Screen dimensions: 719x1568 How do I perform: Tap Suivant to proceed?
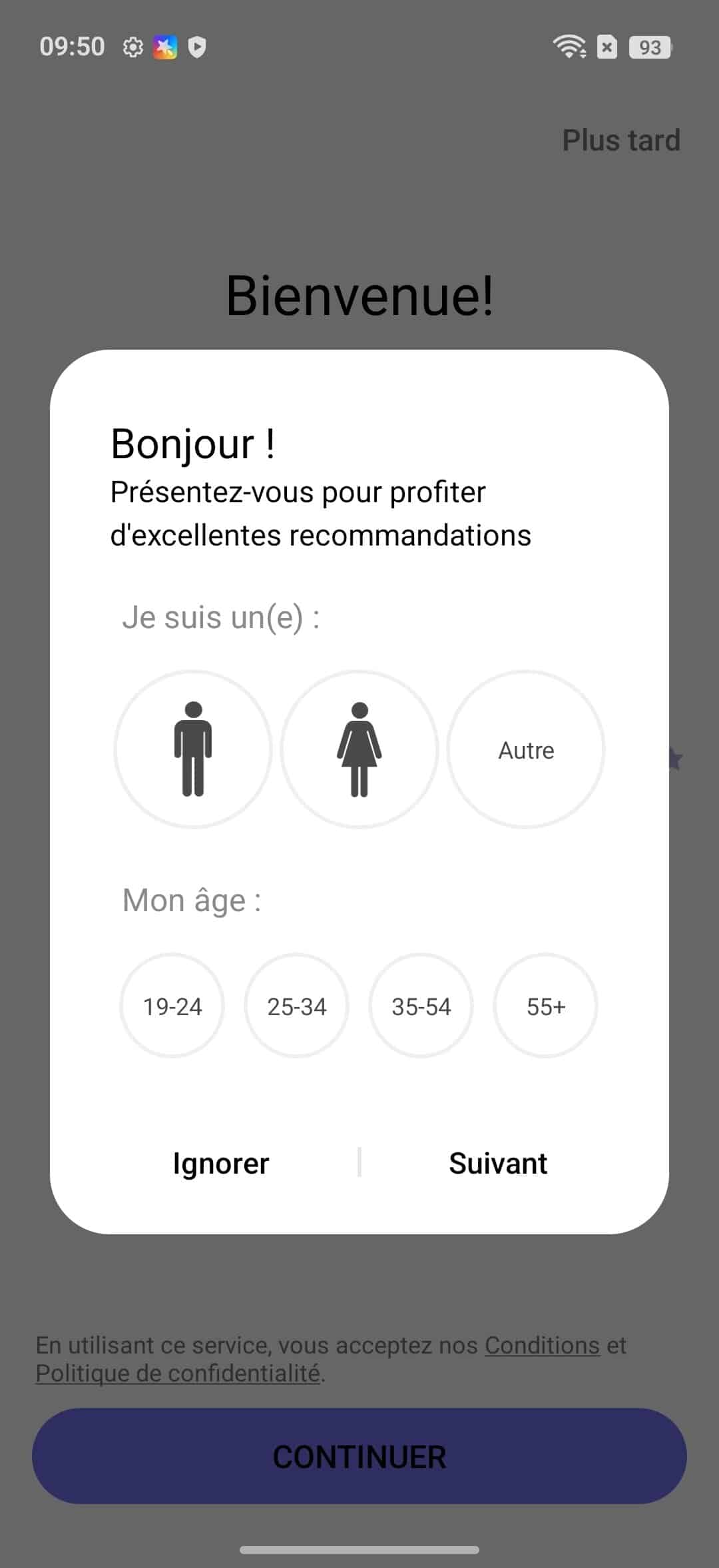(498, 1163)
